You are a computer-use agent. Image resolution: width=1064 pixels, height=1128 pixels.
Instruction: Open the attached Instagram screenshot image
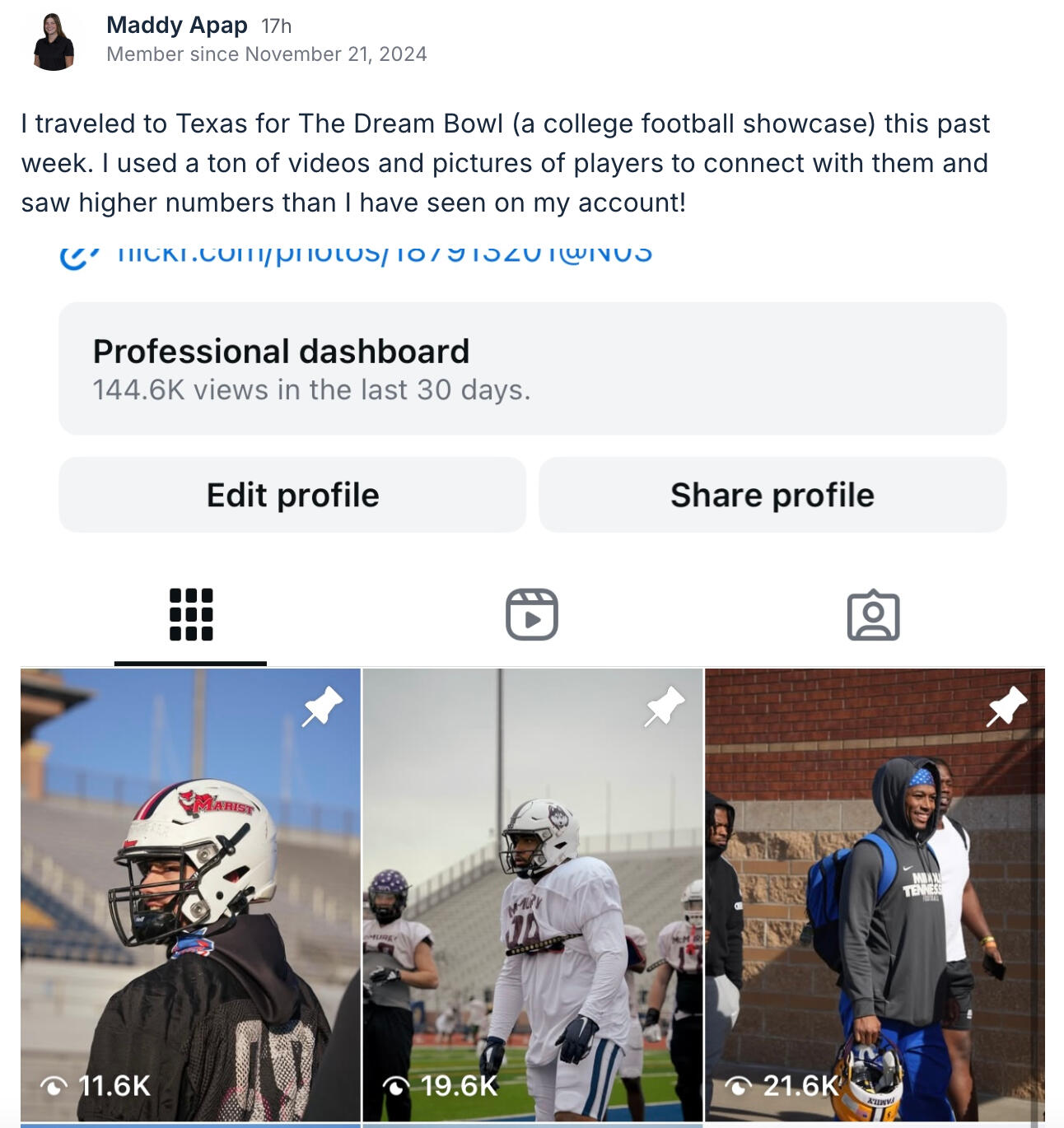[x=532, y=683]
